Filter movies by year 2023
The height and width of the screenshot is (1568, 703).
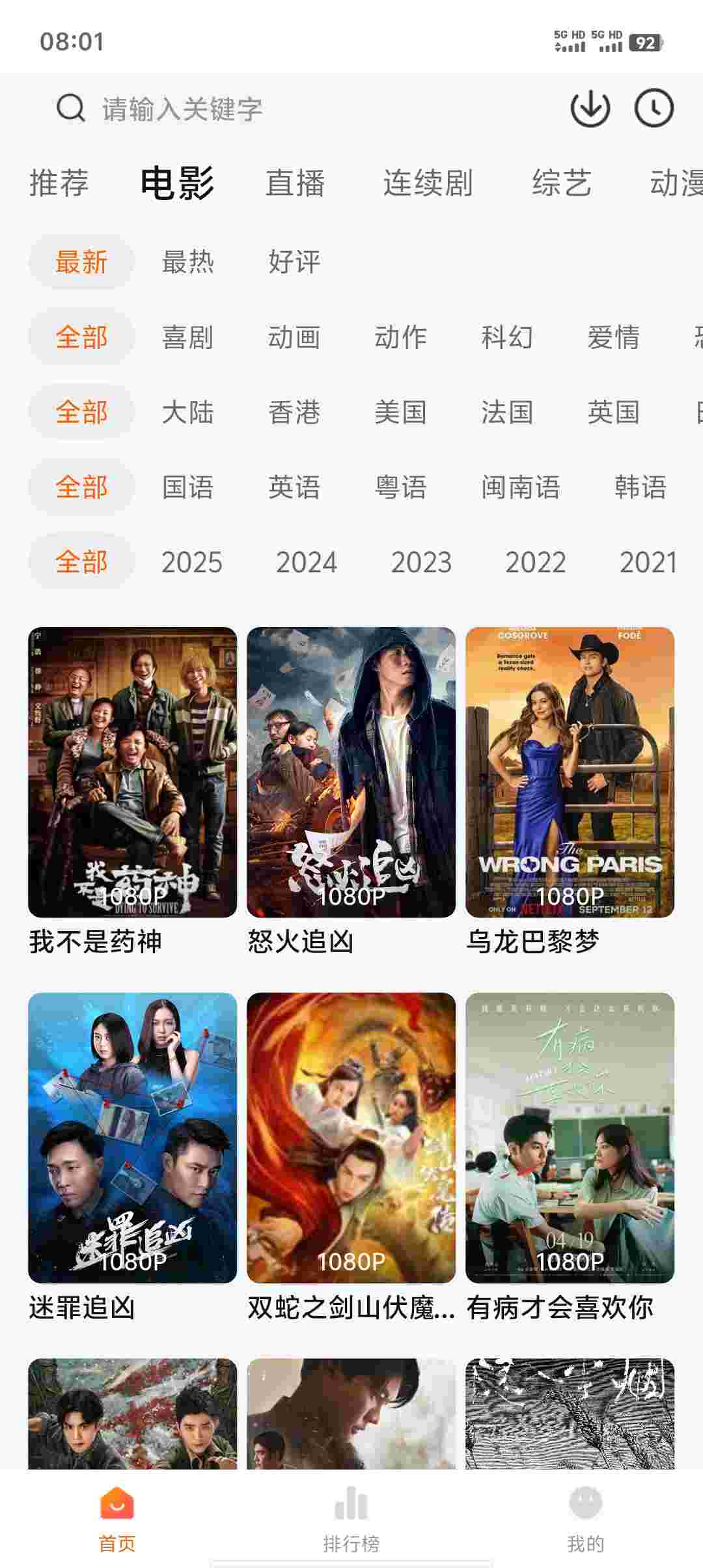tap(422, 561)
